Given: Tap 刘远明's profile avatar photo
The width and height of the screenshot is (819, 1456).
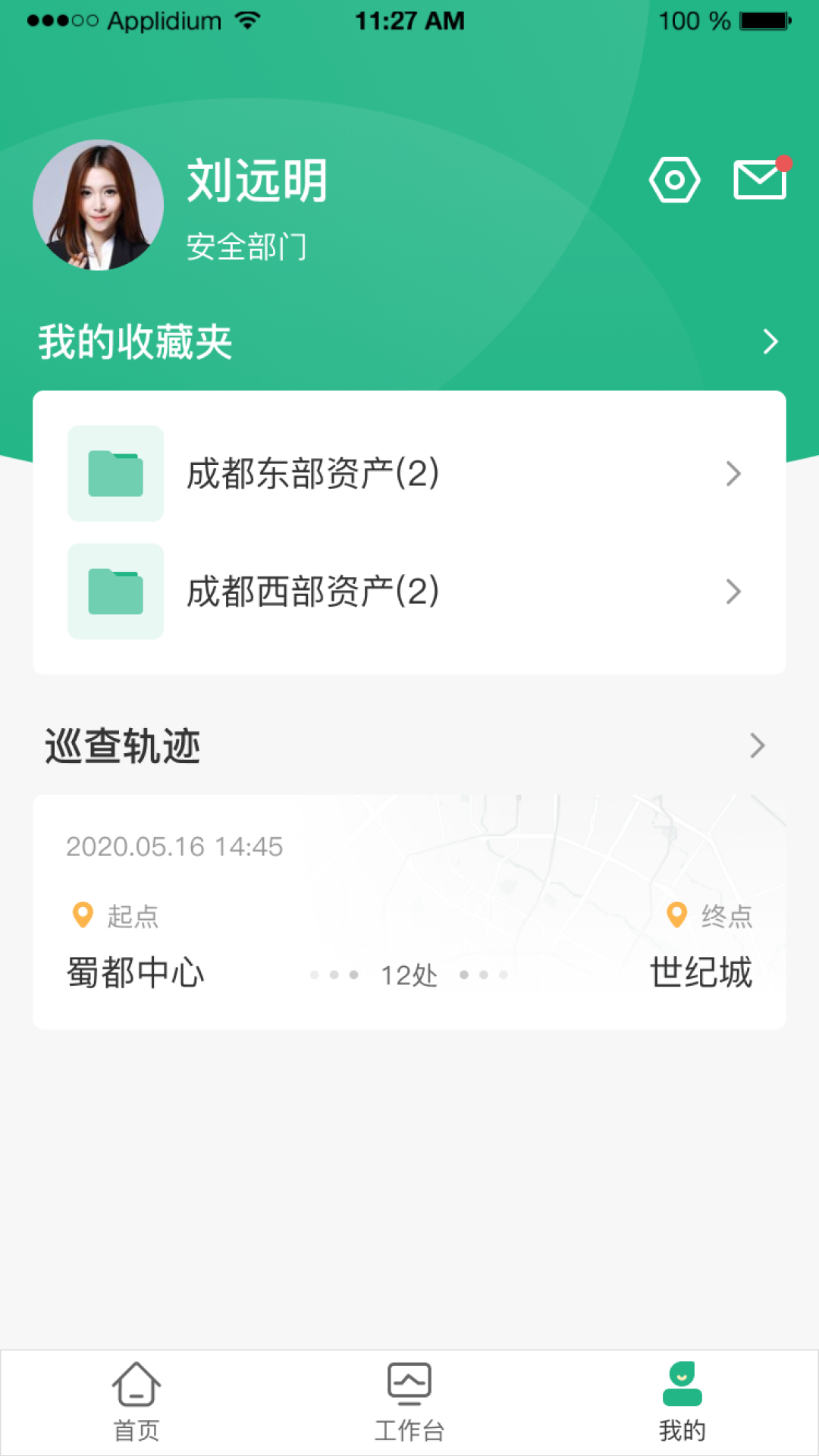Looking at the screenshot, I should click(98, 206).
